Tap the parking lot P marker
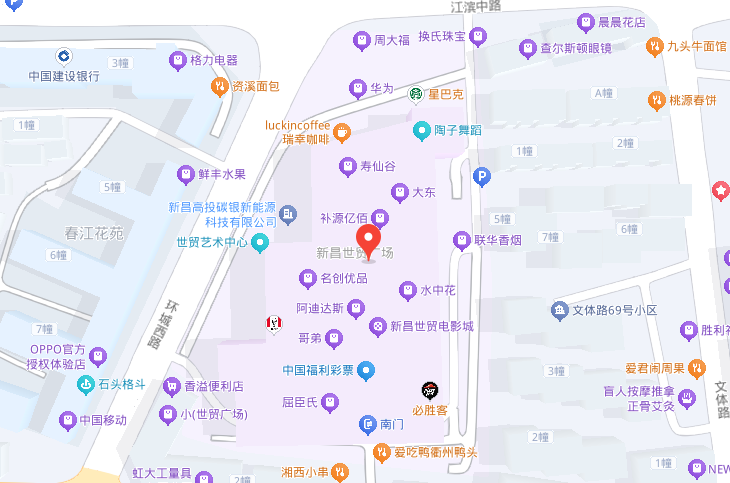 click(x=482, y=176)
